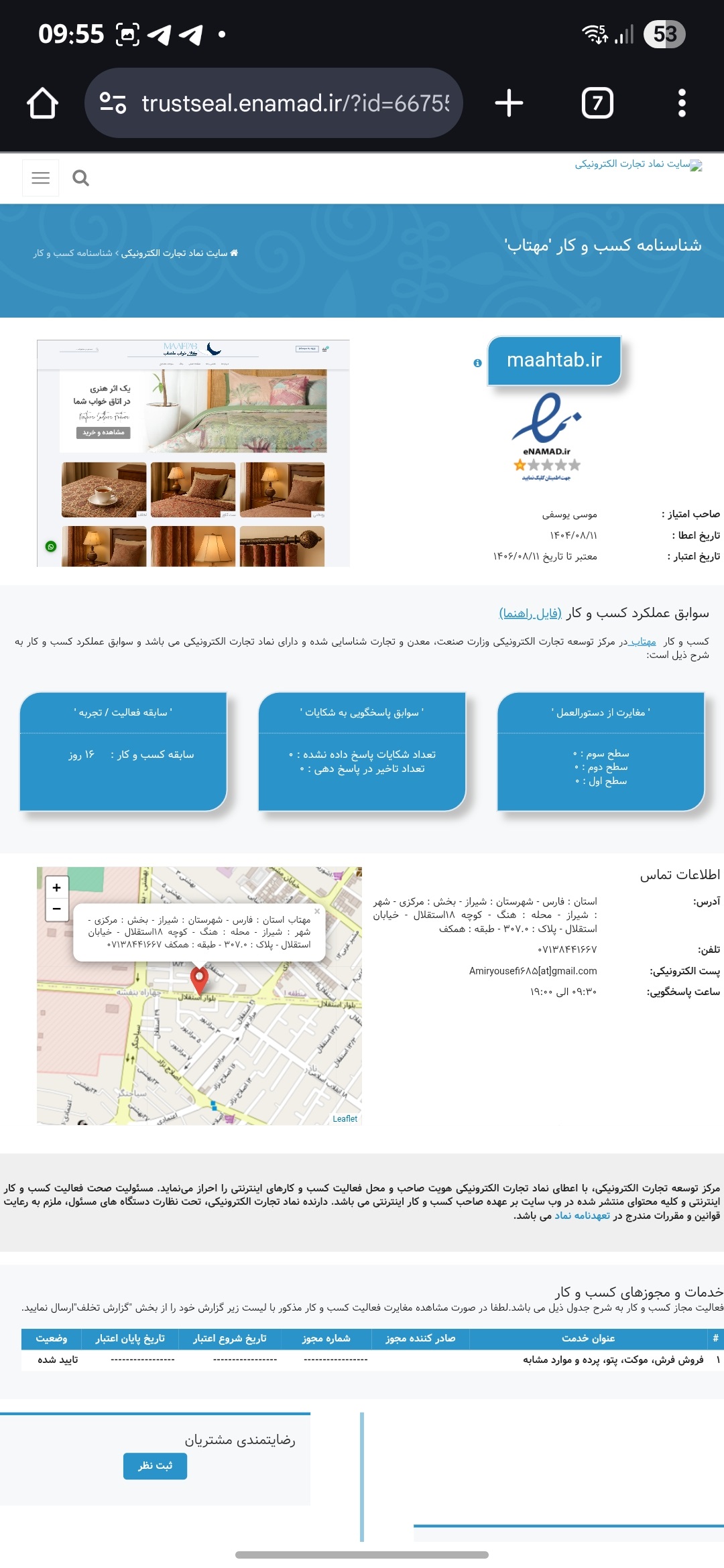
Task: Open the مهتاب business link
Action: click(643, 641)
